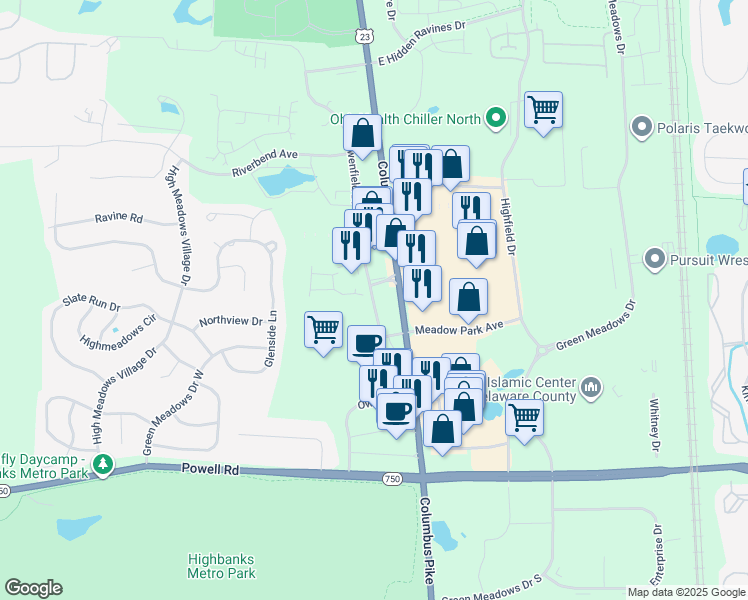Tap the Pursuit Wrestling place pin

tap(655, 260)
